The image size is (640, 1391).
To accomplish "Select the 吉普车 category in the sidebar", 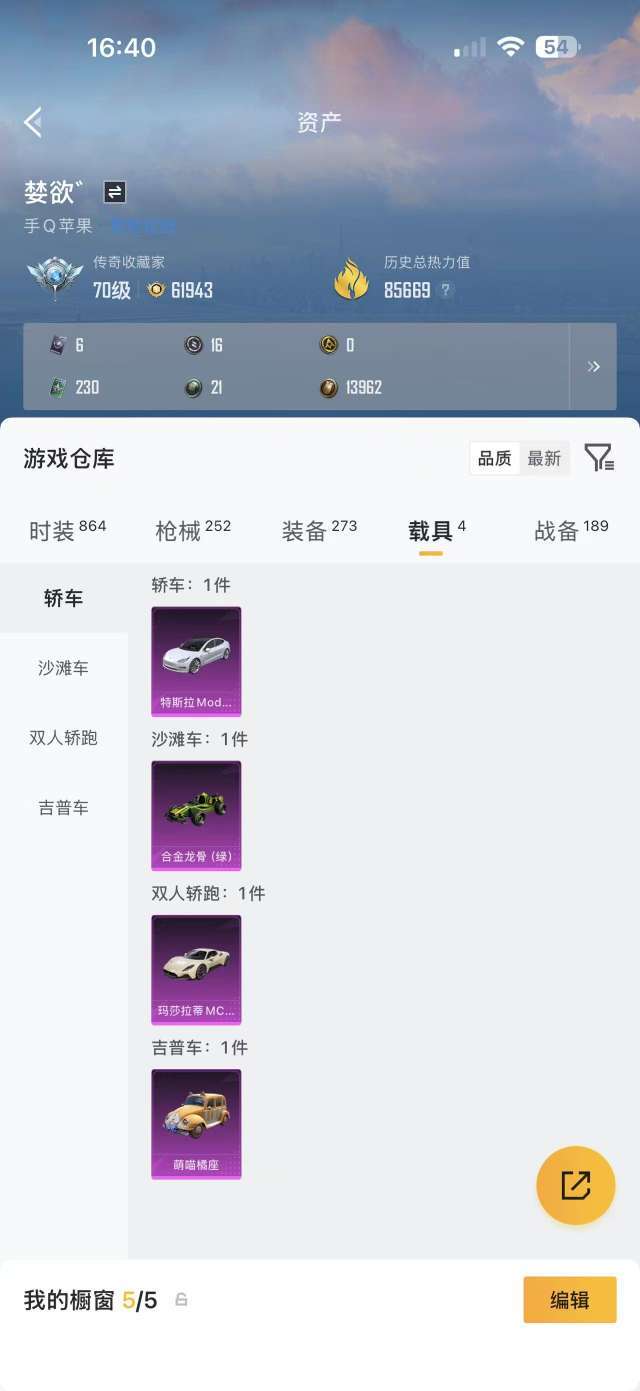I will click(64, 808).
